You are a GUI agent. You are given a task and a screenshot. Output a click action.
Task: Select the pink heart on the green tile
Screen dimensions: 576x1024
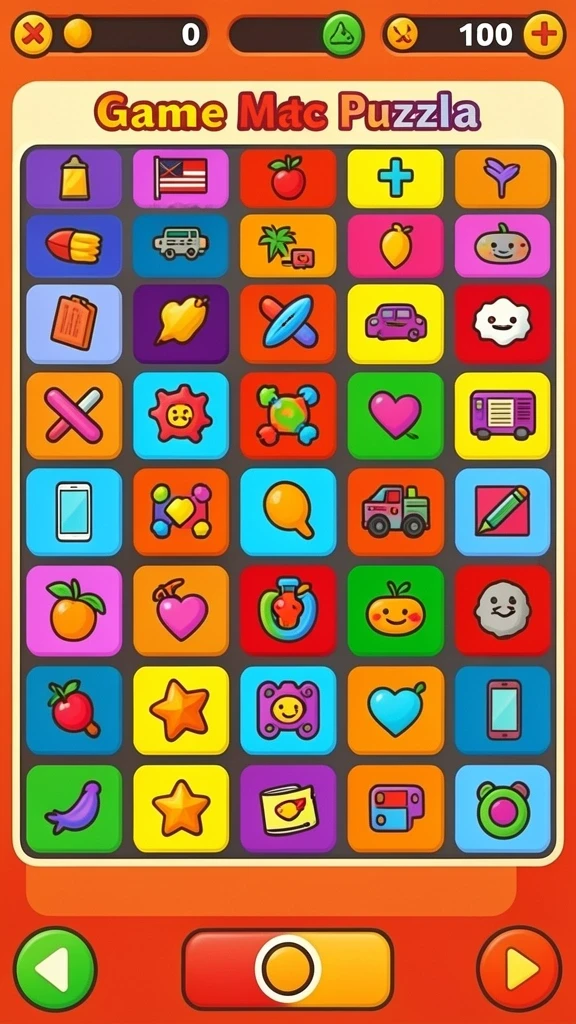tap(395, 415)
